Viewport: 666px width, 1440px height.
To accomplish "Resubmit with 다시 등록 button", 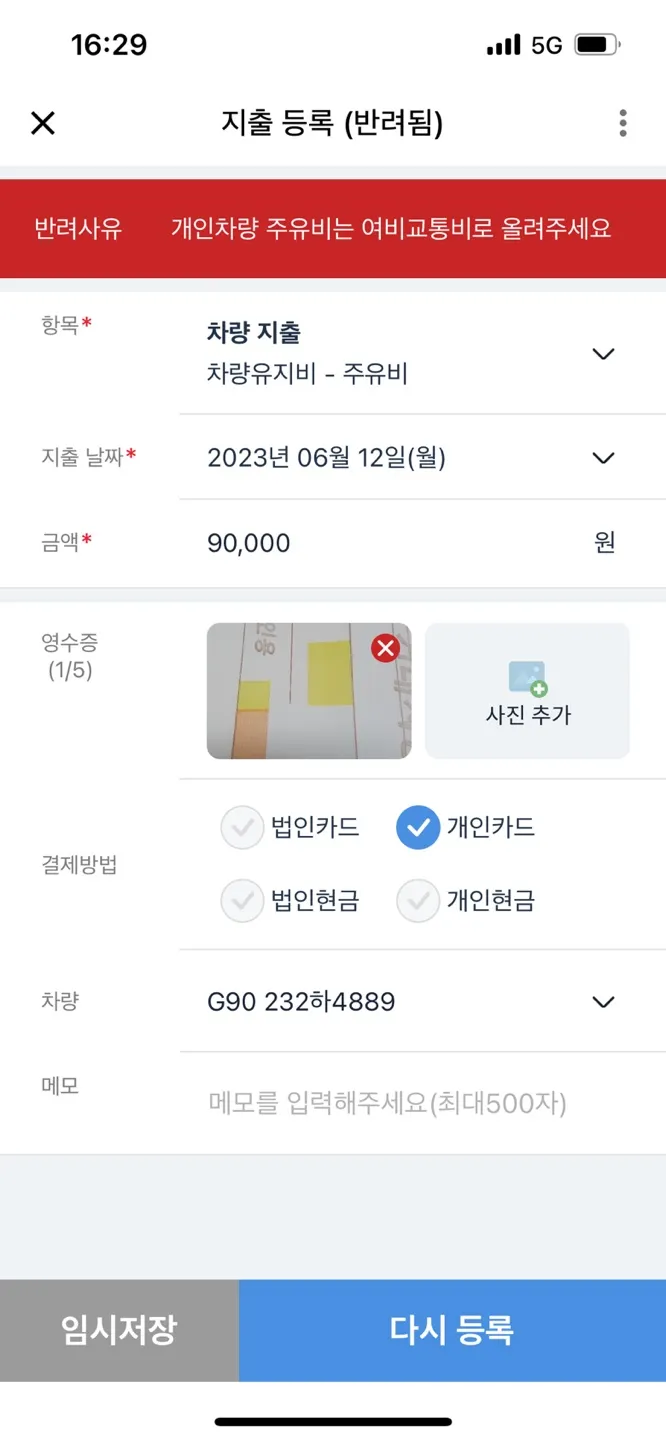I will point(452,1331).
